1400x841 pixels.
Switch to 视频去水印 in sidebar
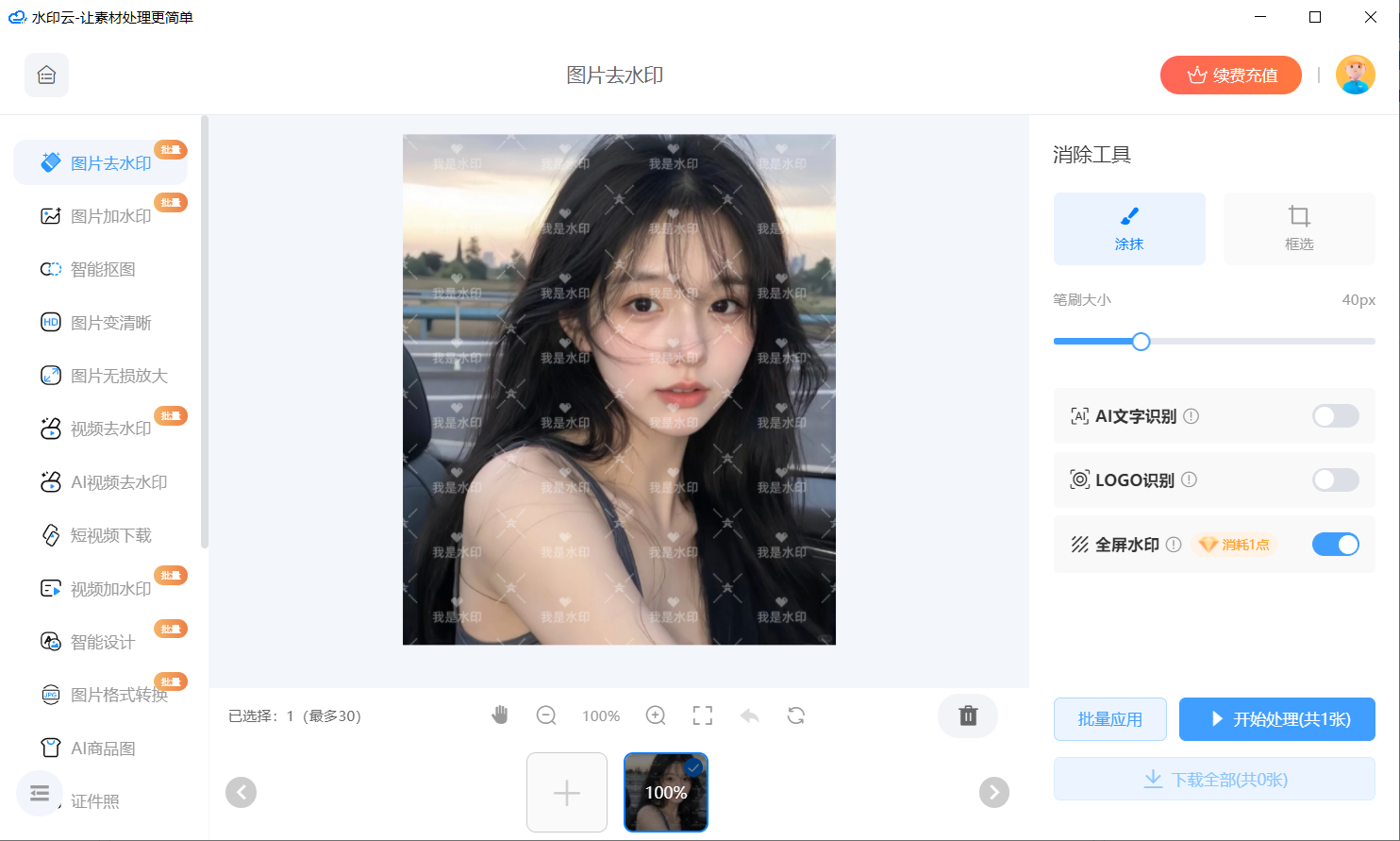(110, 429)
